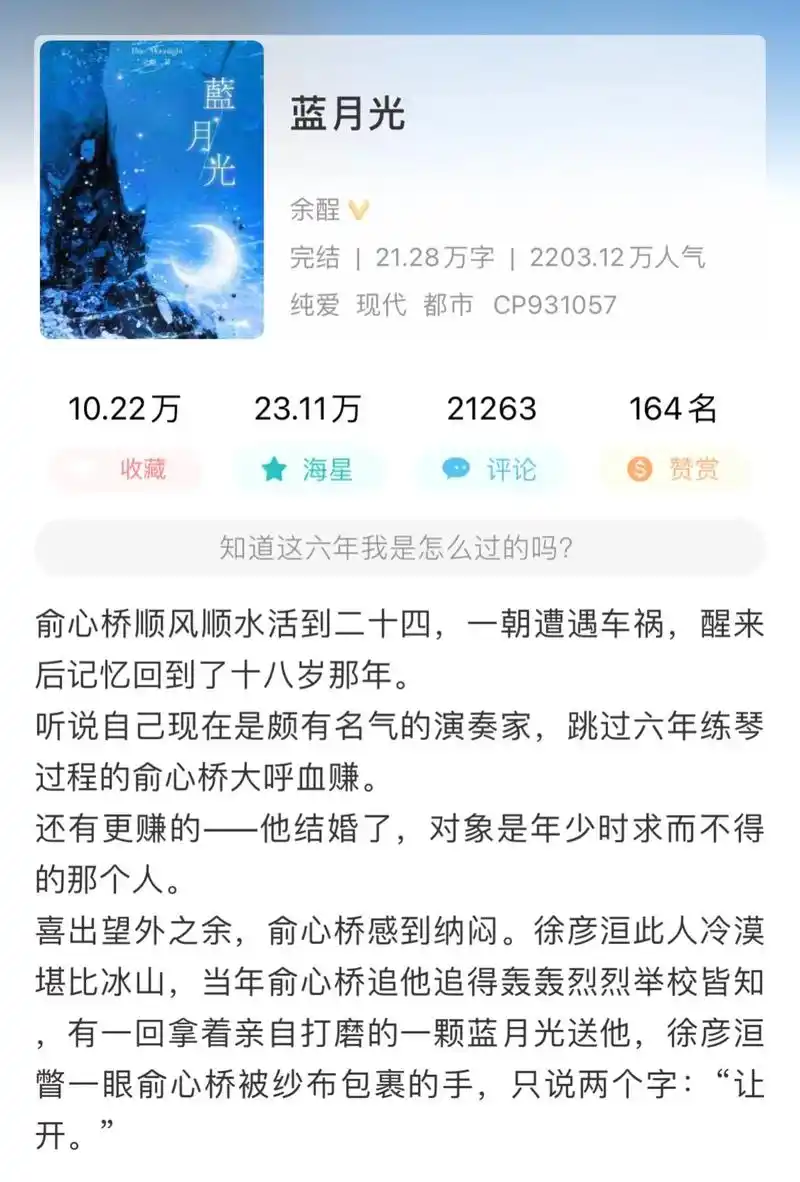Open the reward list showing 164名
800x1182 pixels.
coord(669,408)
